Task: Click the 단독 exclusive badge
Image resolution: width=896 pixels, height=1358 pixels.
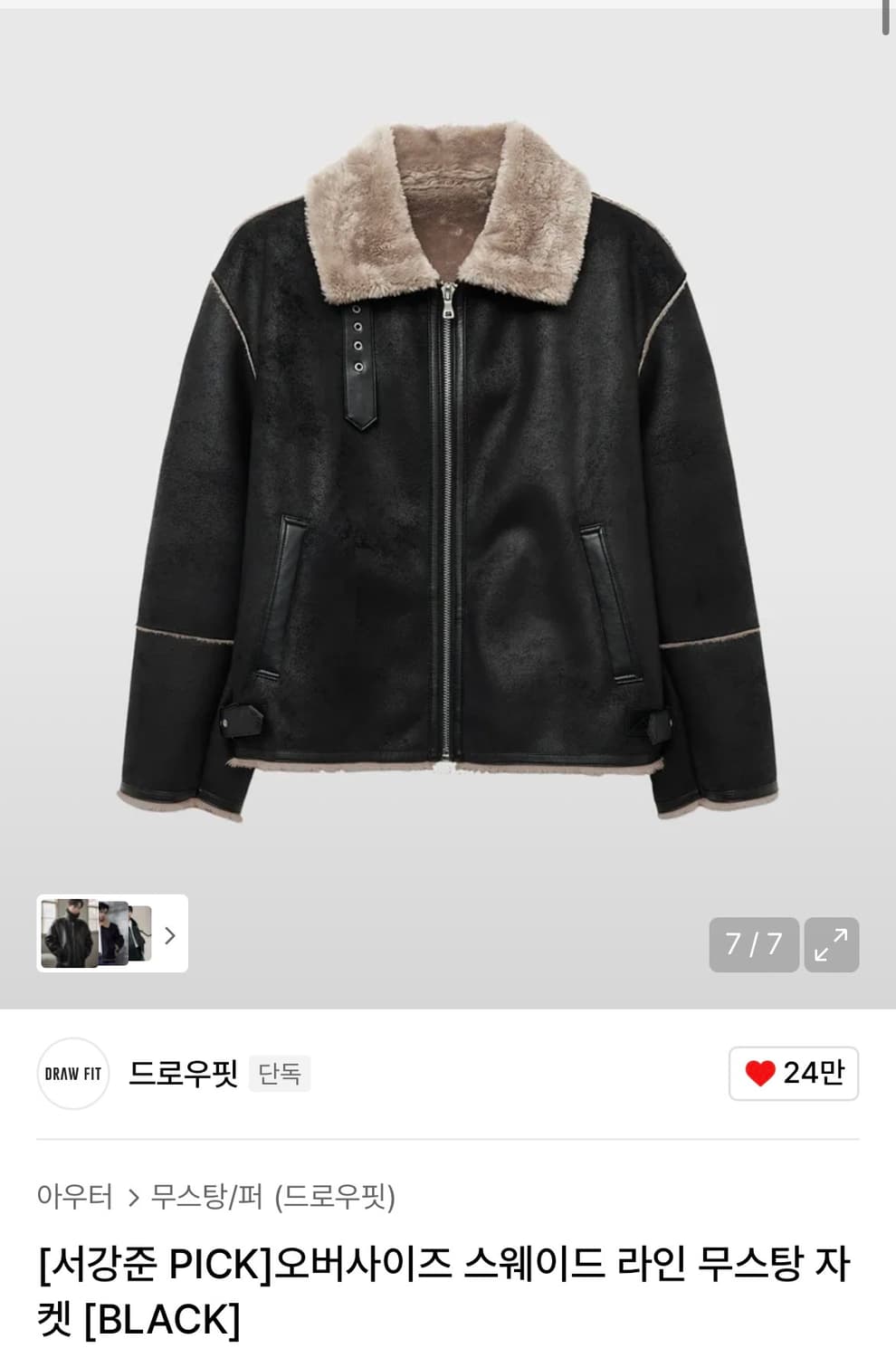Action: tap(280, 1075)
